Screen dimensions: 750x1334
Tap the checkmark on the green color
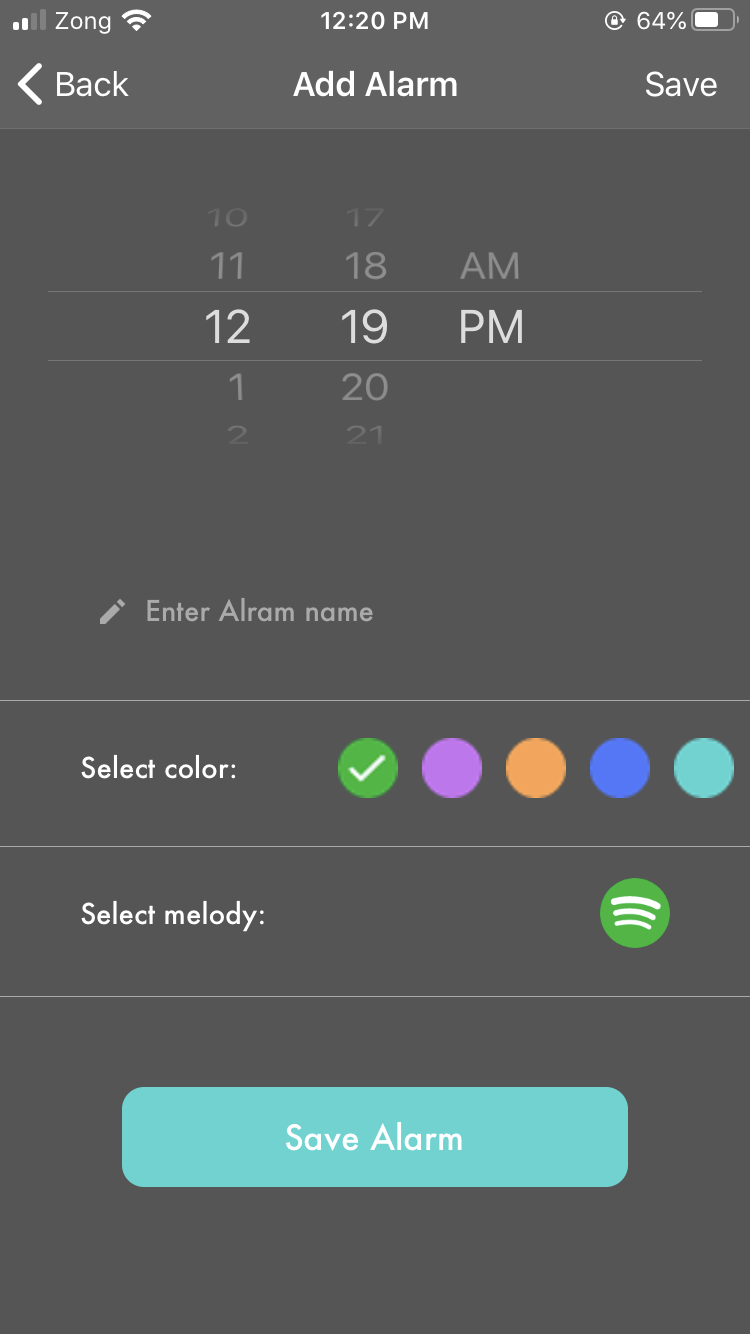coord(368,768)
